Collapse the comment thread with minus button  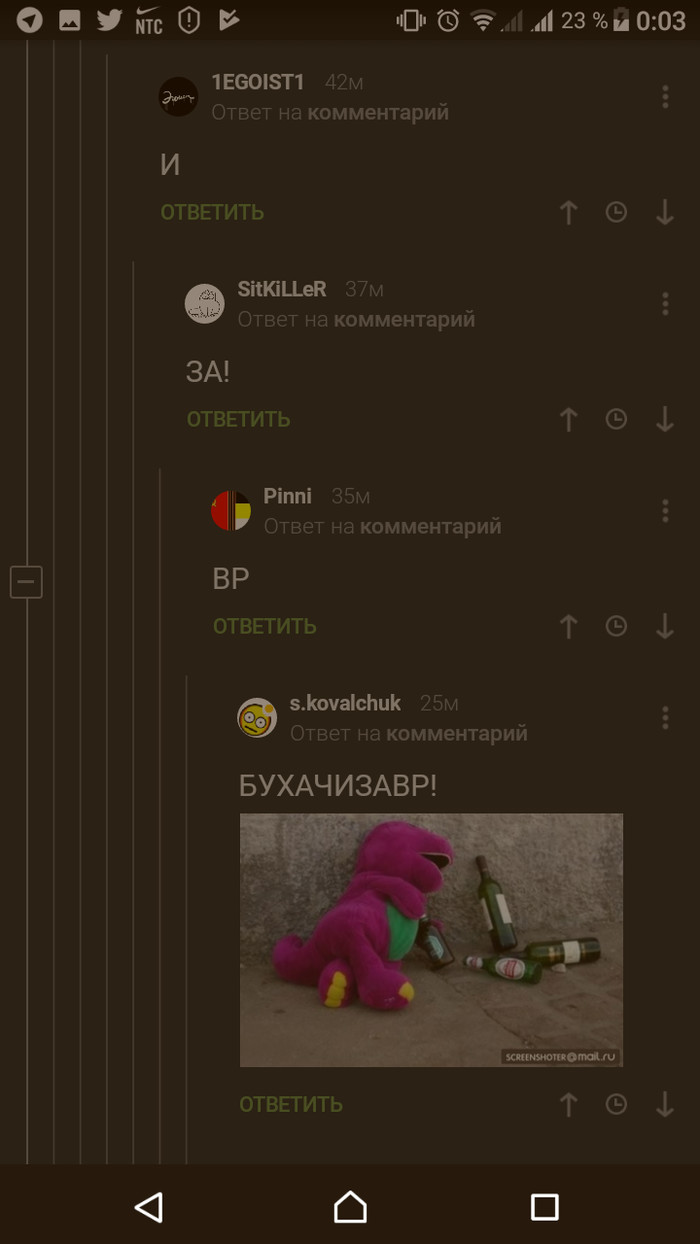(26, 581)
